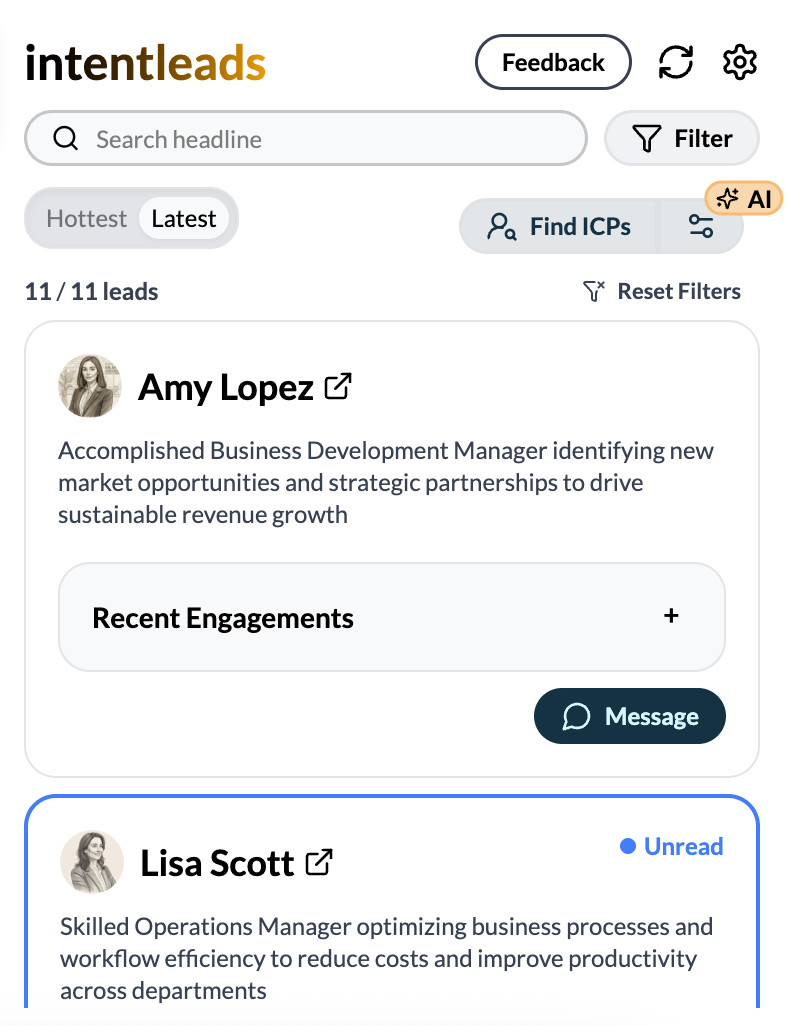
Task: Open the settings gear icon
Action: coord(740,62)
